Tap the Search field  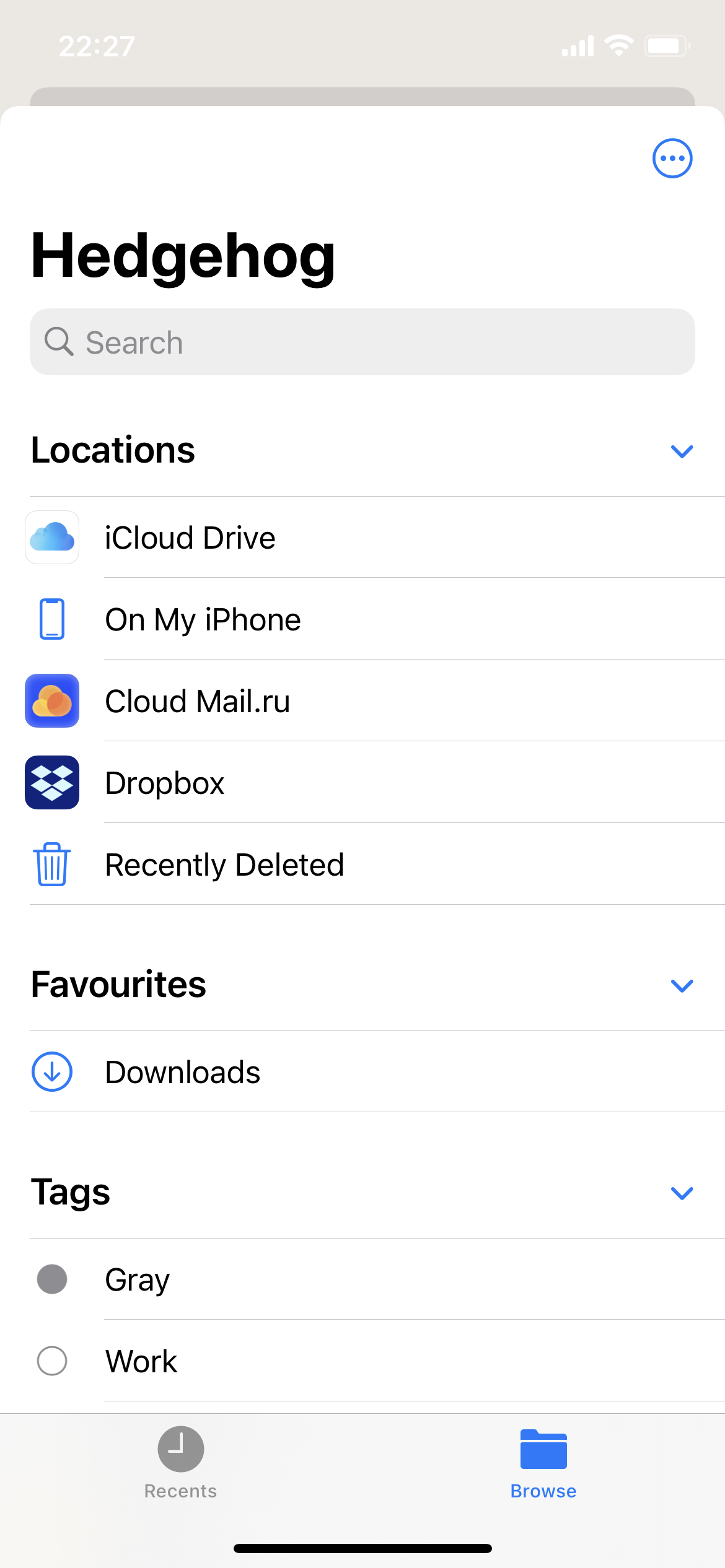coord(362,342)
